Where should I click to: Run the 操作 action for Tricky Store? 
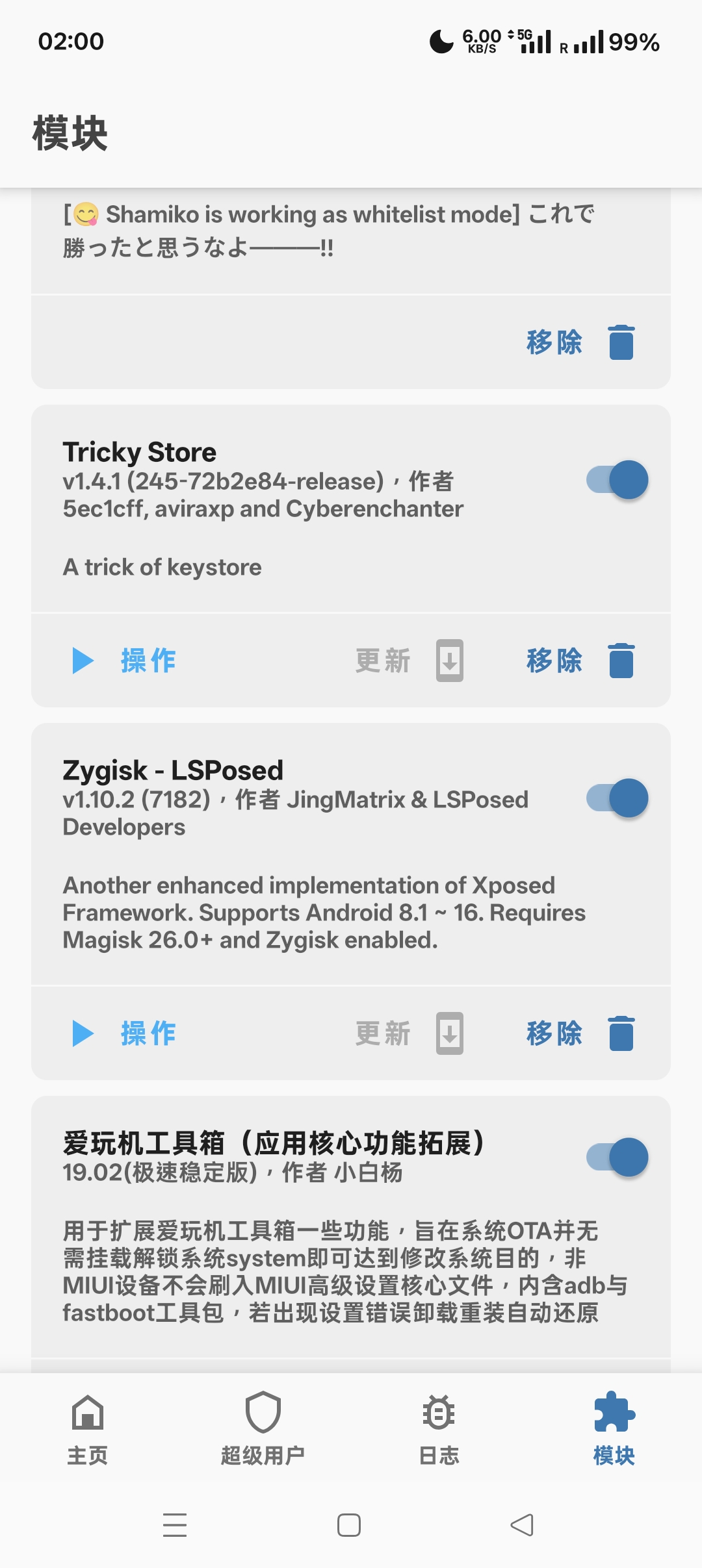click(x=125, y=661)
